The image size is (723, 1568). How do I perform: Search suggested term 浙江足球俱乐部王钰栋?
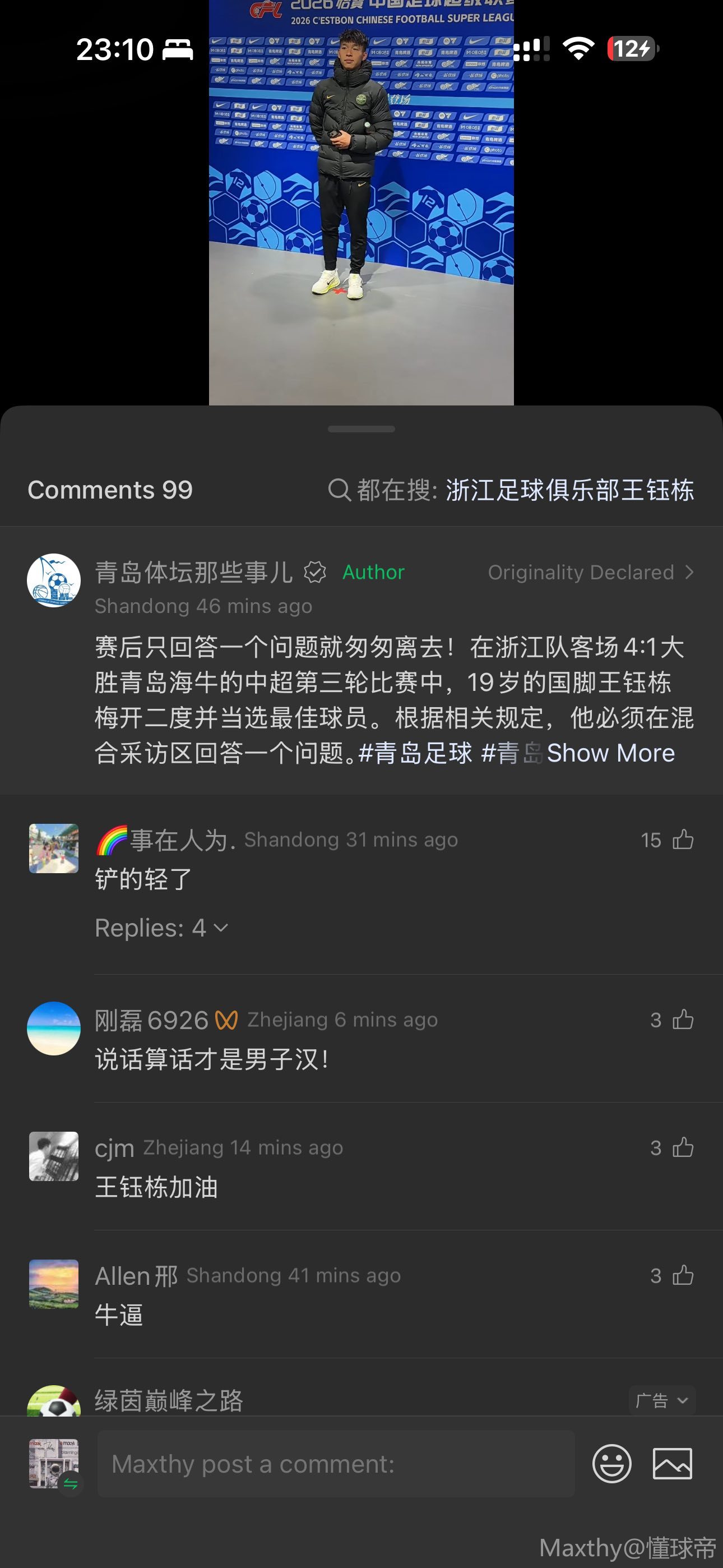pyautogui.click(x=569, y=490)
